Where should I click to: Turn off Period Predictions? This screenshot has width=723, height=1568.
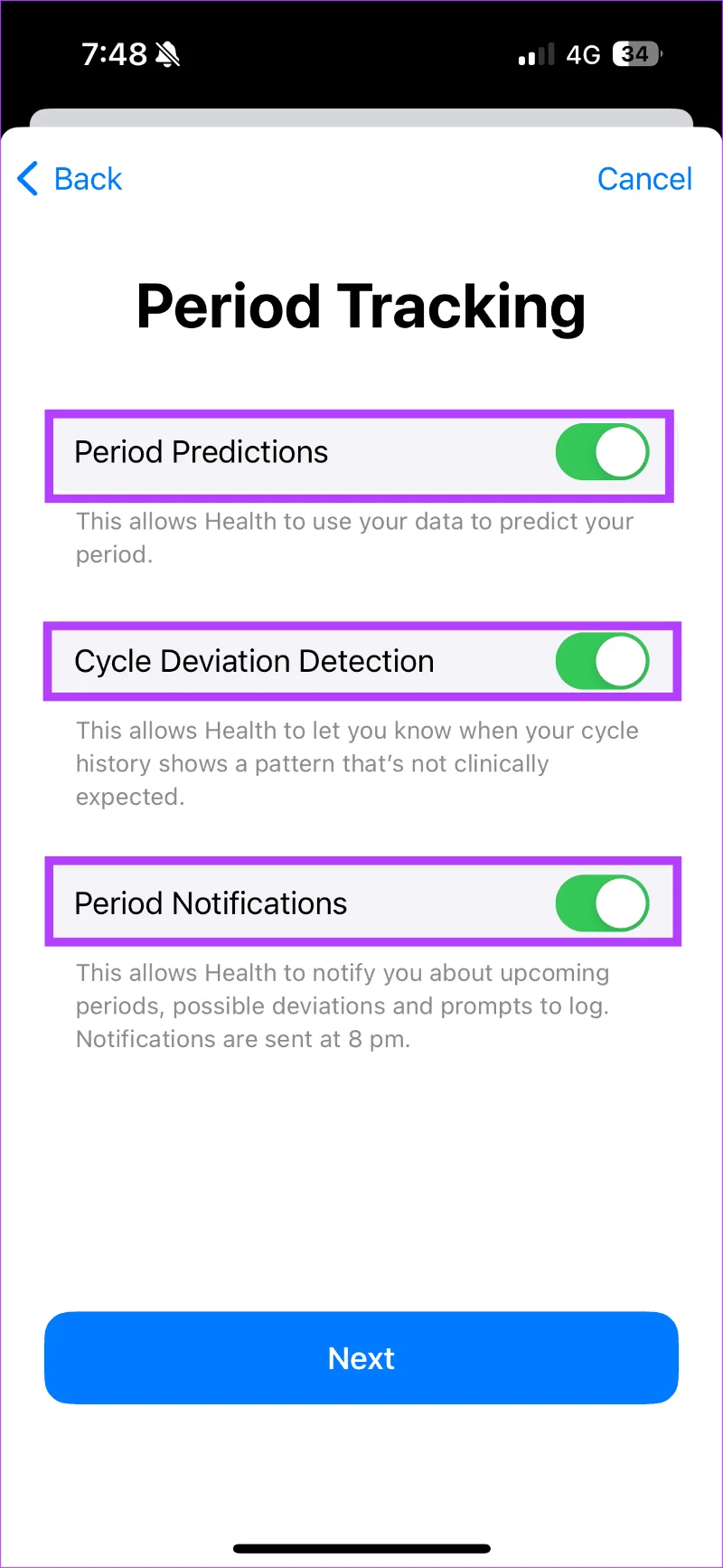click(x=602, y=452)
